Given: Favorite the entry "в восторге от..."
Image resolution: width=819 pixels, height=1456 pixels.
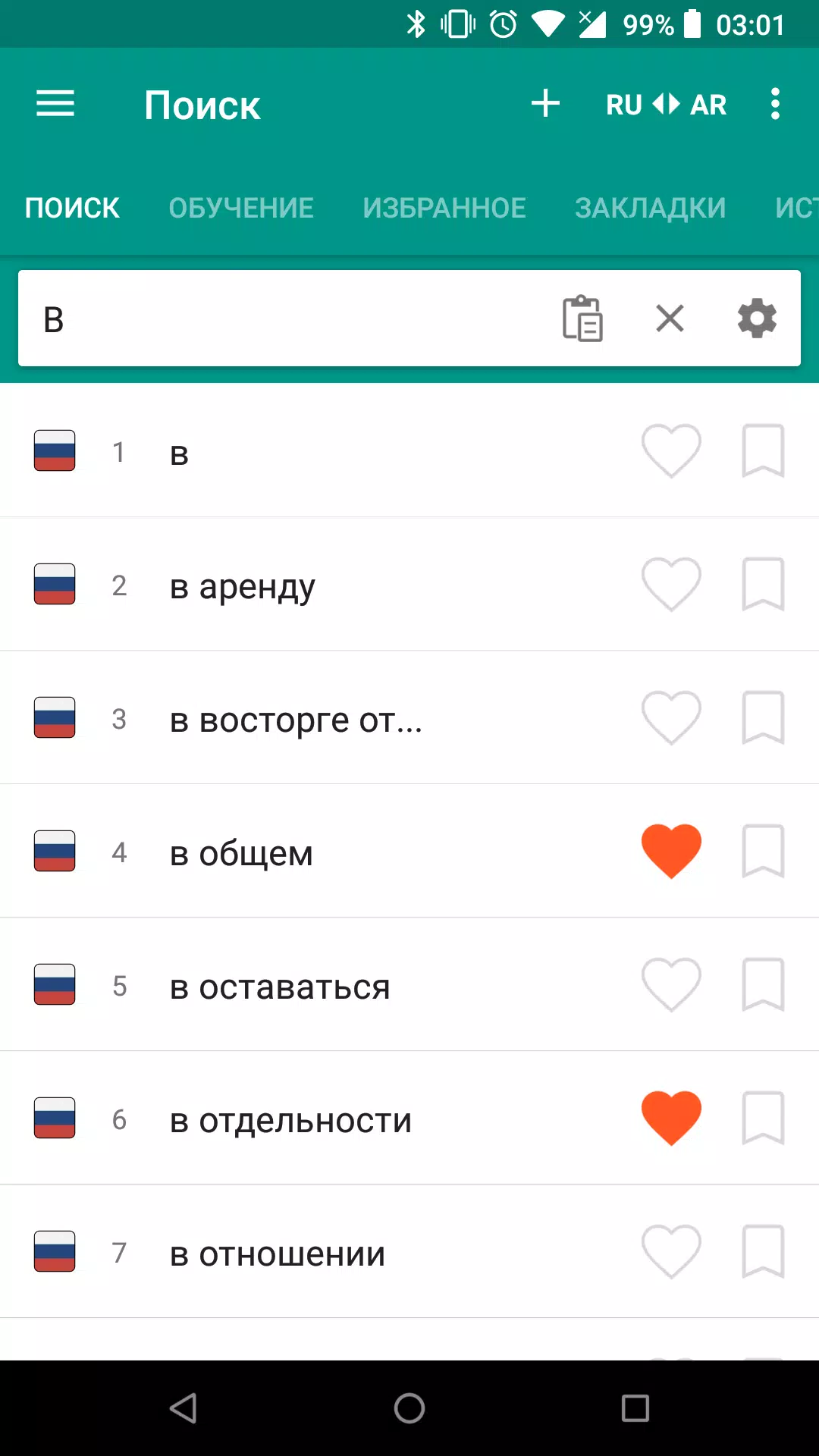Looking at the screenshot, I should (671, 717).
